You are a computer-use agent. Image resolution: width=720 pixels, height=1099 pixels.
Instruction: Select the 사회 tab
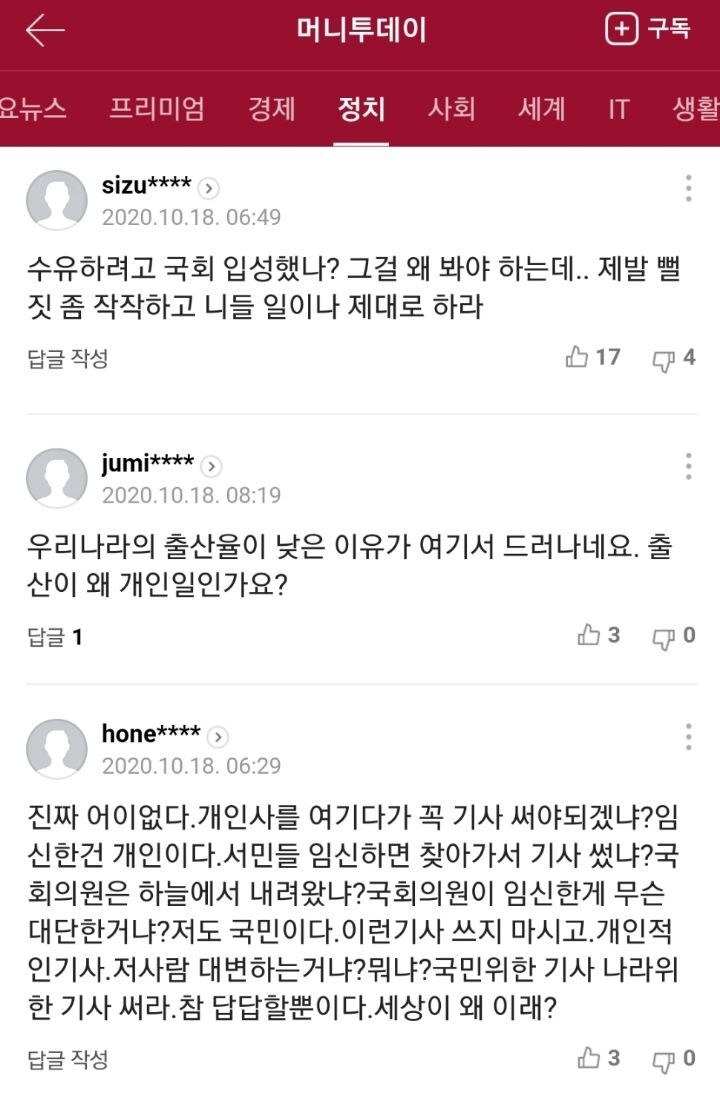coord(452,108)
